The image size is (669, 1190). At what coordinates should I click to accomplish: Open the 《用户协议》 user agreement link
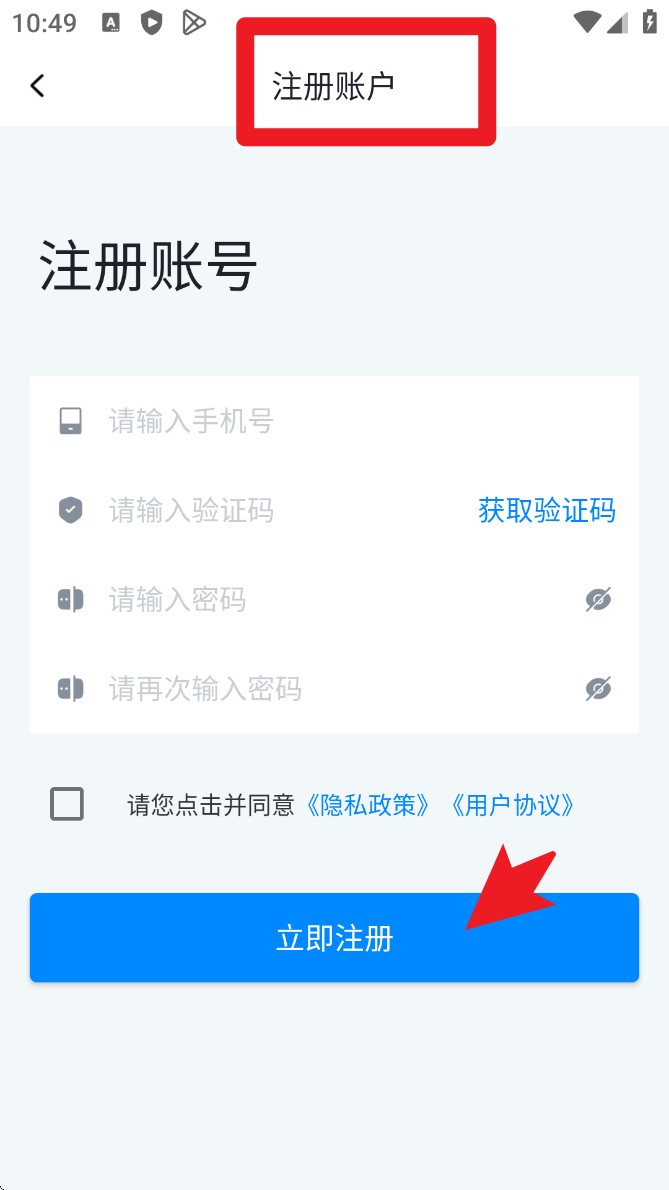[x=513, y=805]
